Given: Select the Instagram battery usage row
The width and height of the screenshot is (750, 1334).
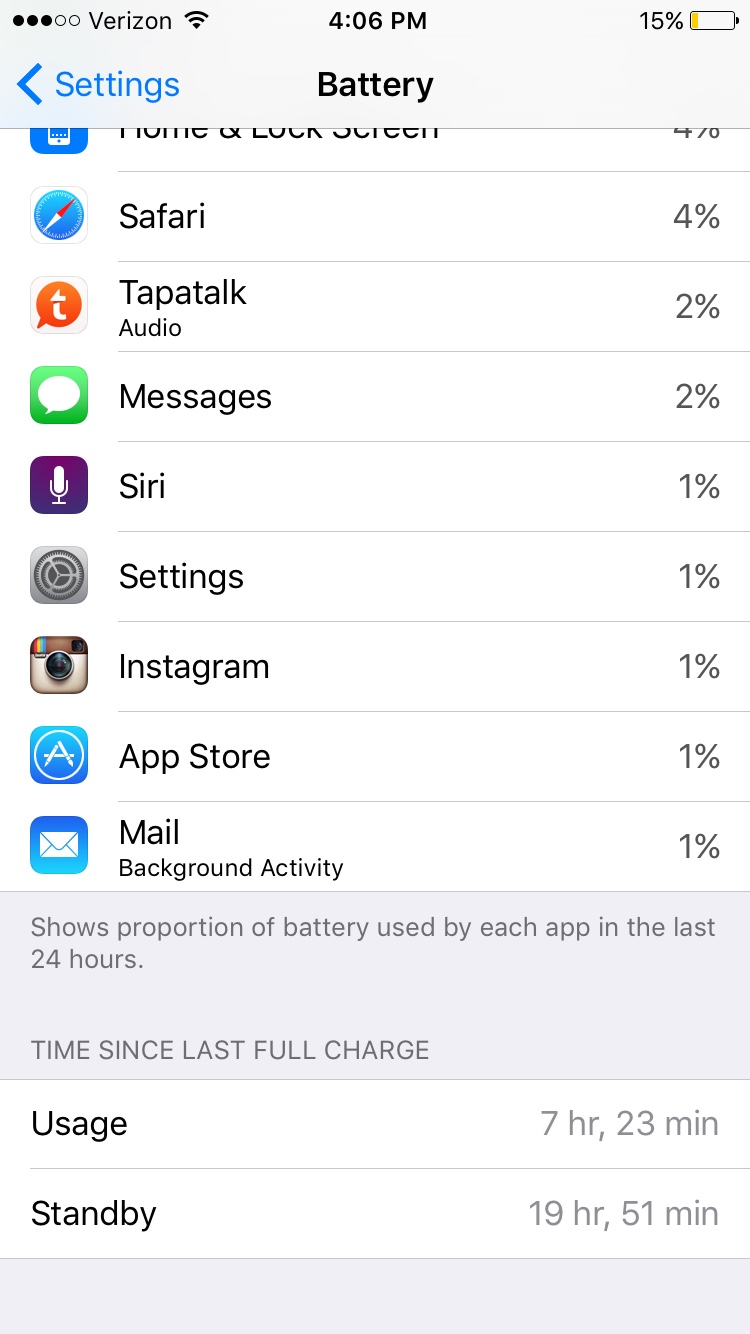Looking at the screenshot, I should (375, 667).
